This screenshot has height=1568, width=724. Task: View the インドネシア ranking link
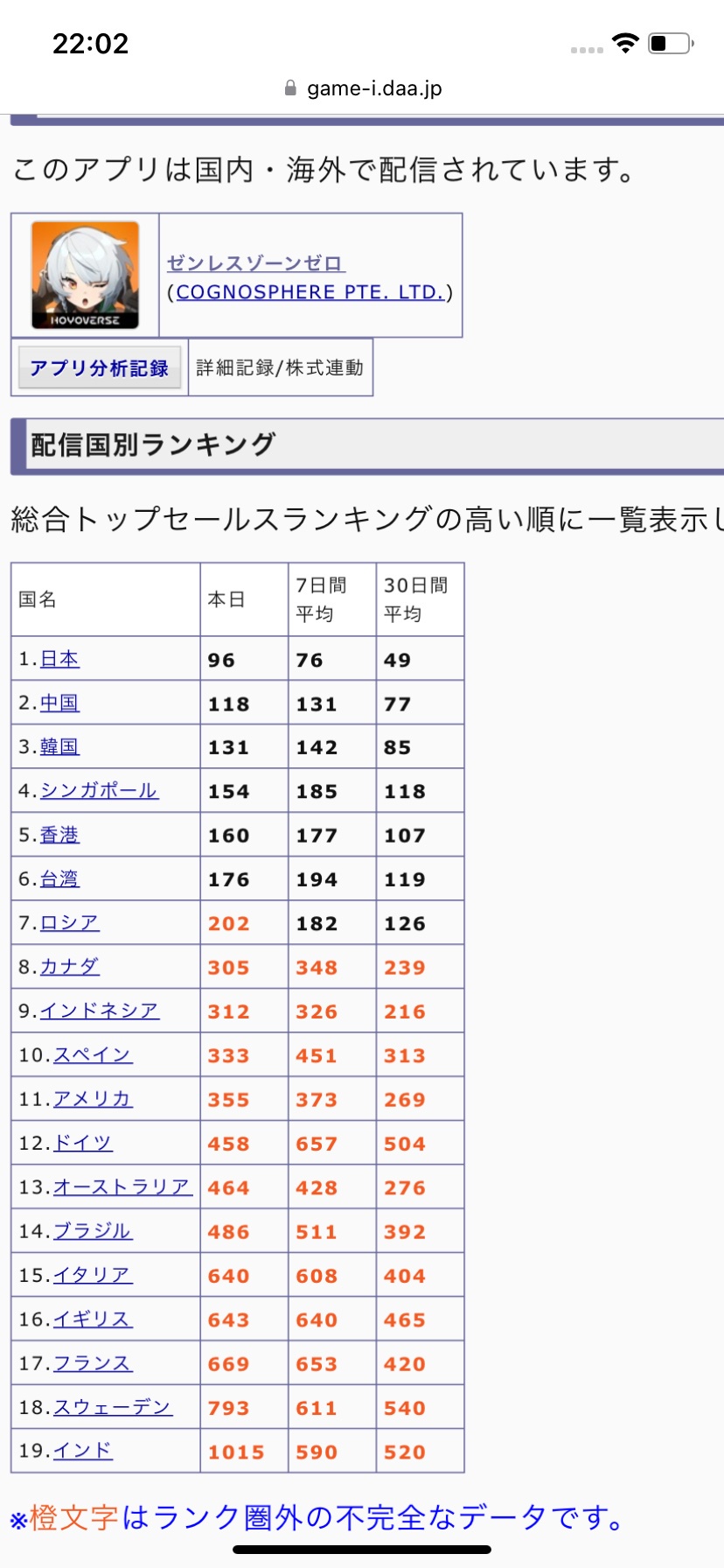point(100,1011)
